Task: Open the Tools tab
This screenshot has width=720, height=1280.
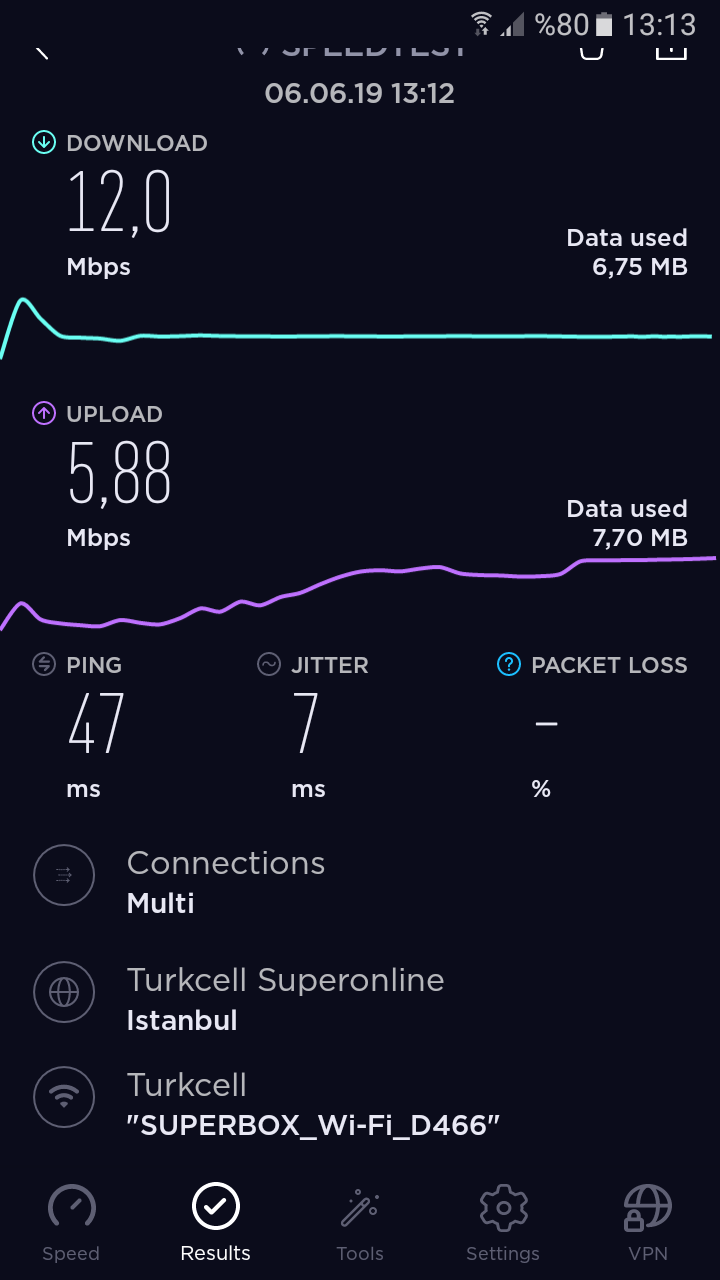Action: (x=360, y=1222)
